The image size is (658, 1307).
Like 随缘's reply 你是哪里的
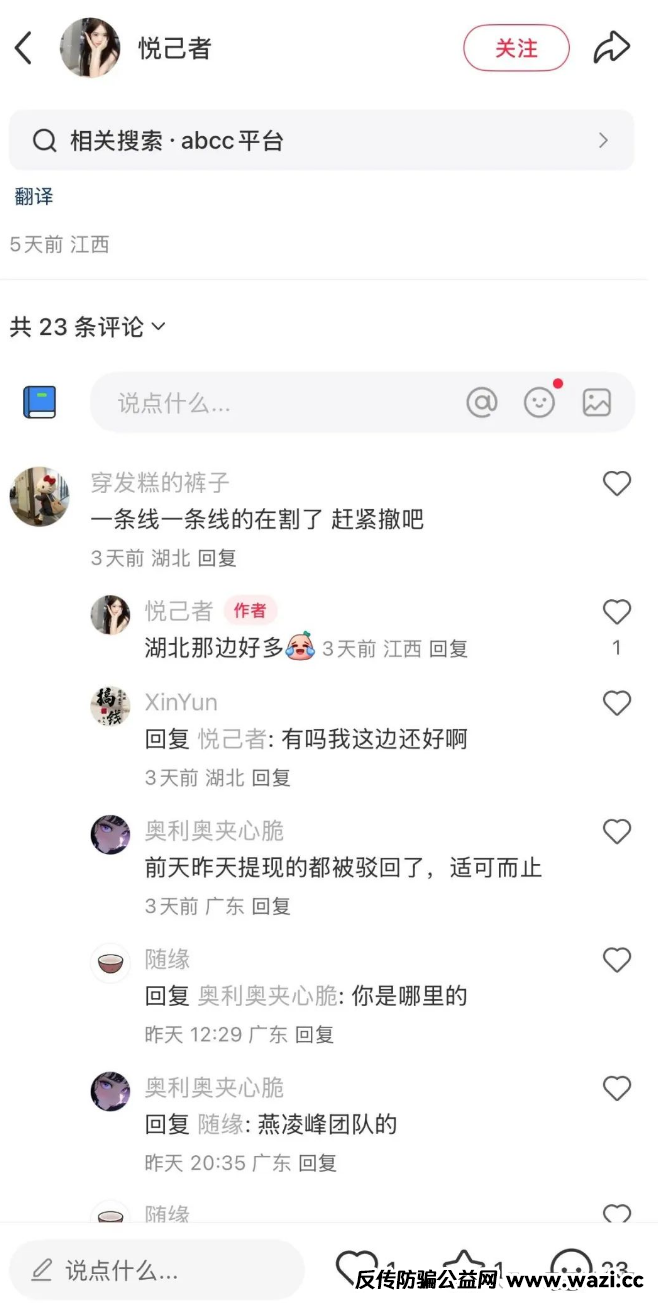(617, 961)
